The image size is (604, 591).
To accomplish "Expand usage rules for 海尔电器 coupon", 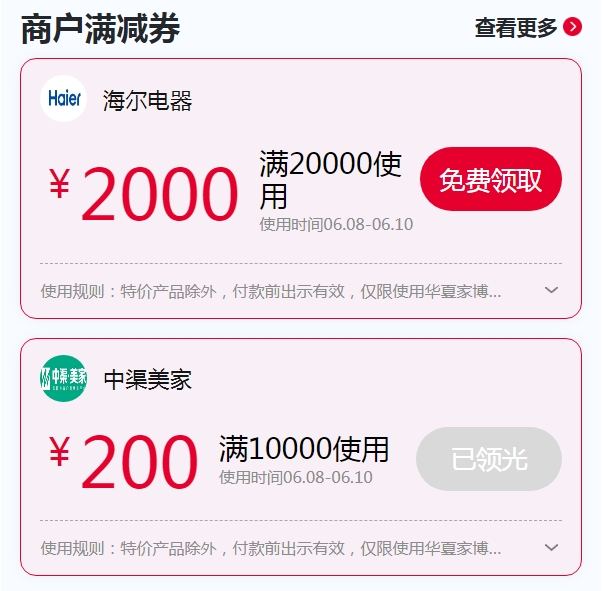I will tap(551, 291).
